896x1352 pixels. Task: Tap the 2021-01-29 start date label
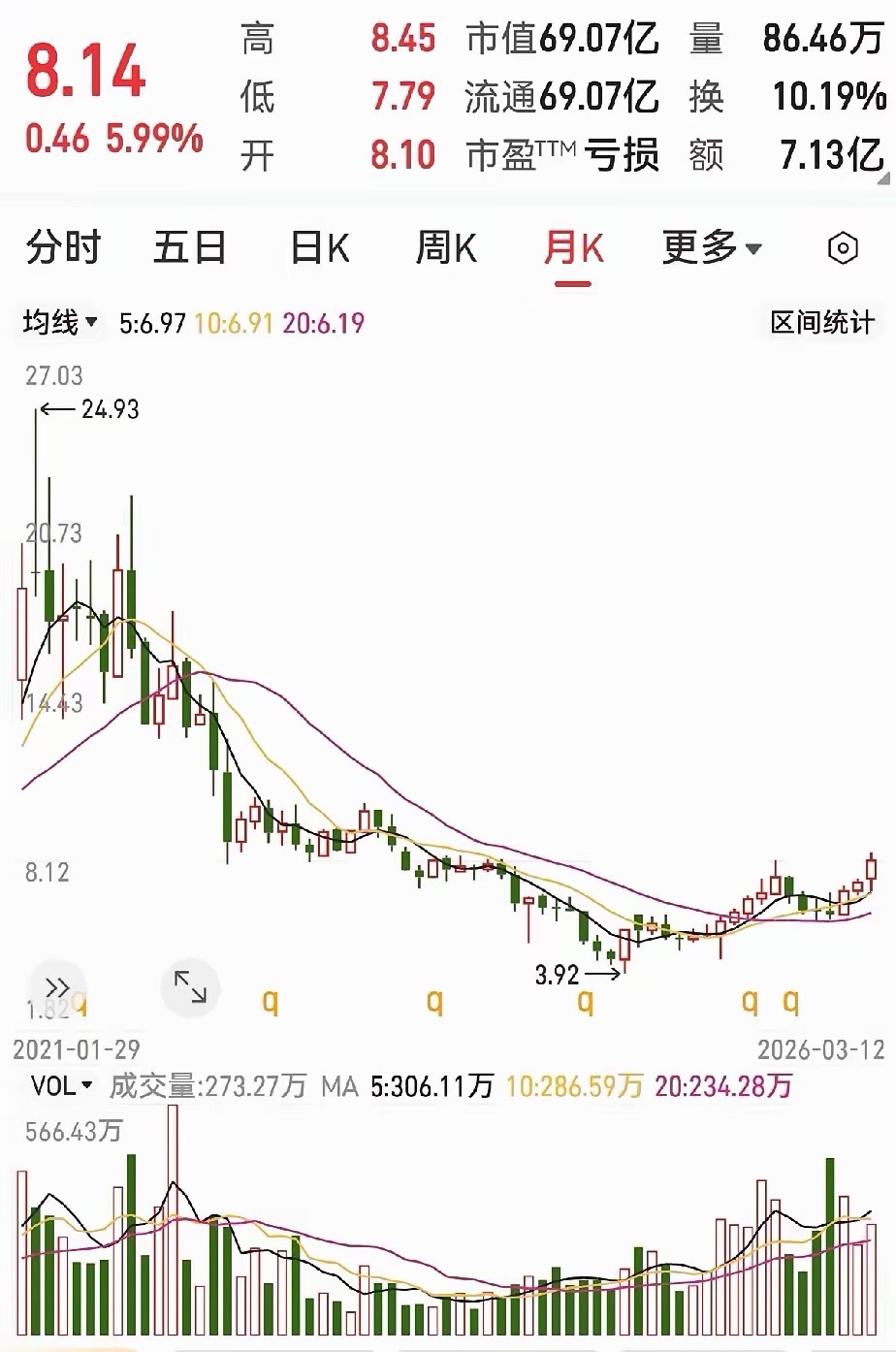pyautogui.click(x=78, y=1049)
